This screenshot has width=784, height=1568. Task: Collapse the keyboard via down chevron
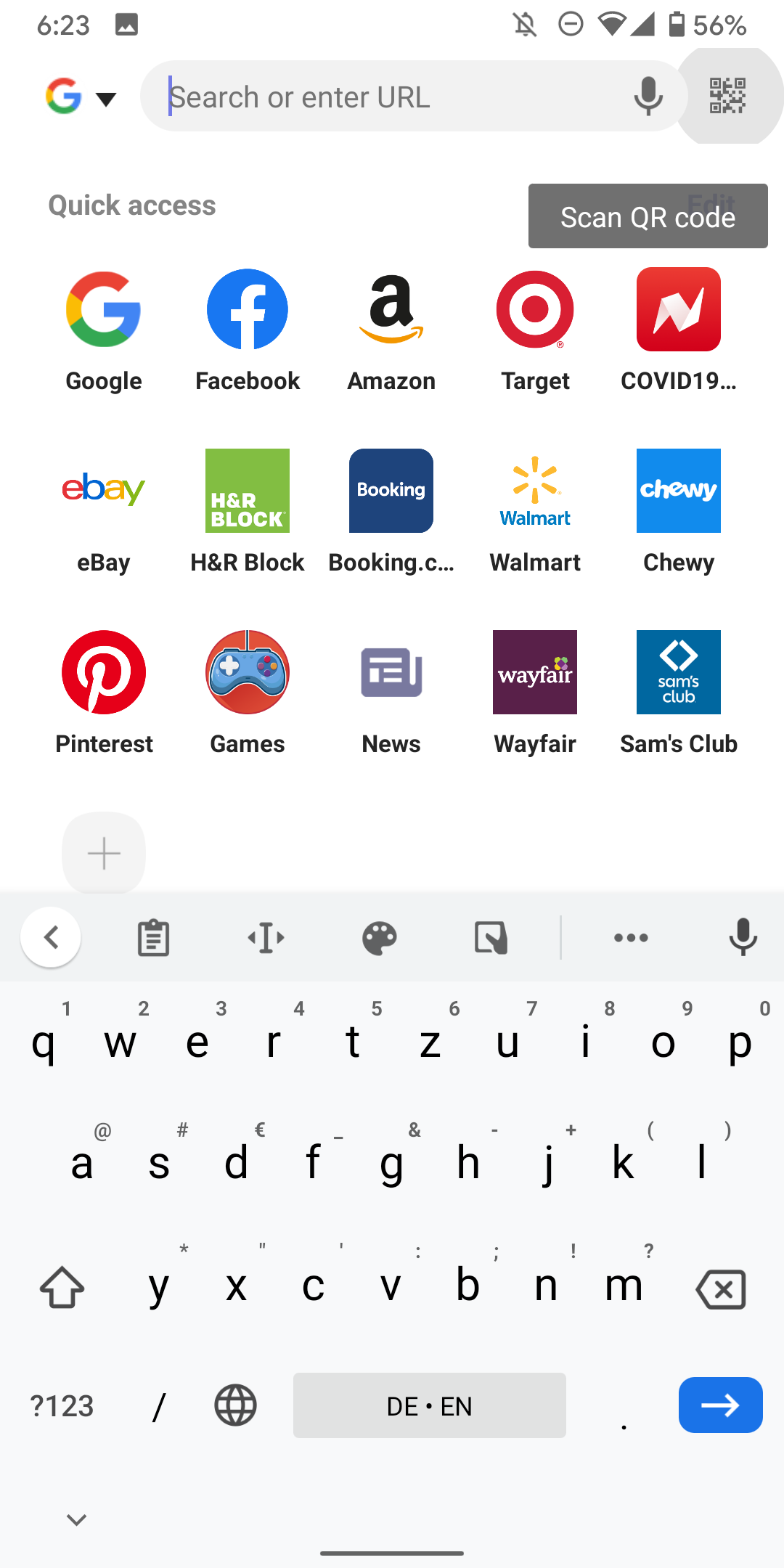77,1518
